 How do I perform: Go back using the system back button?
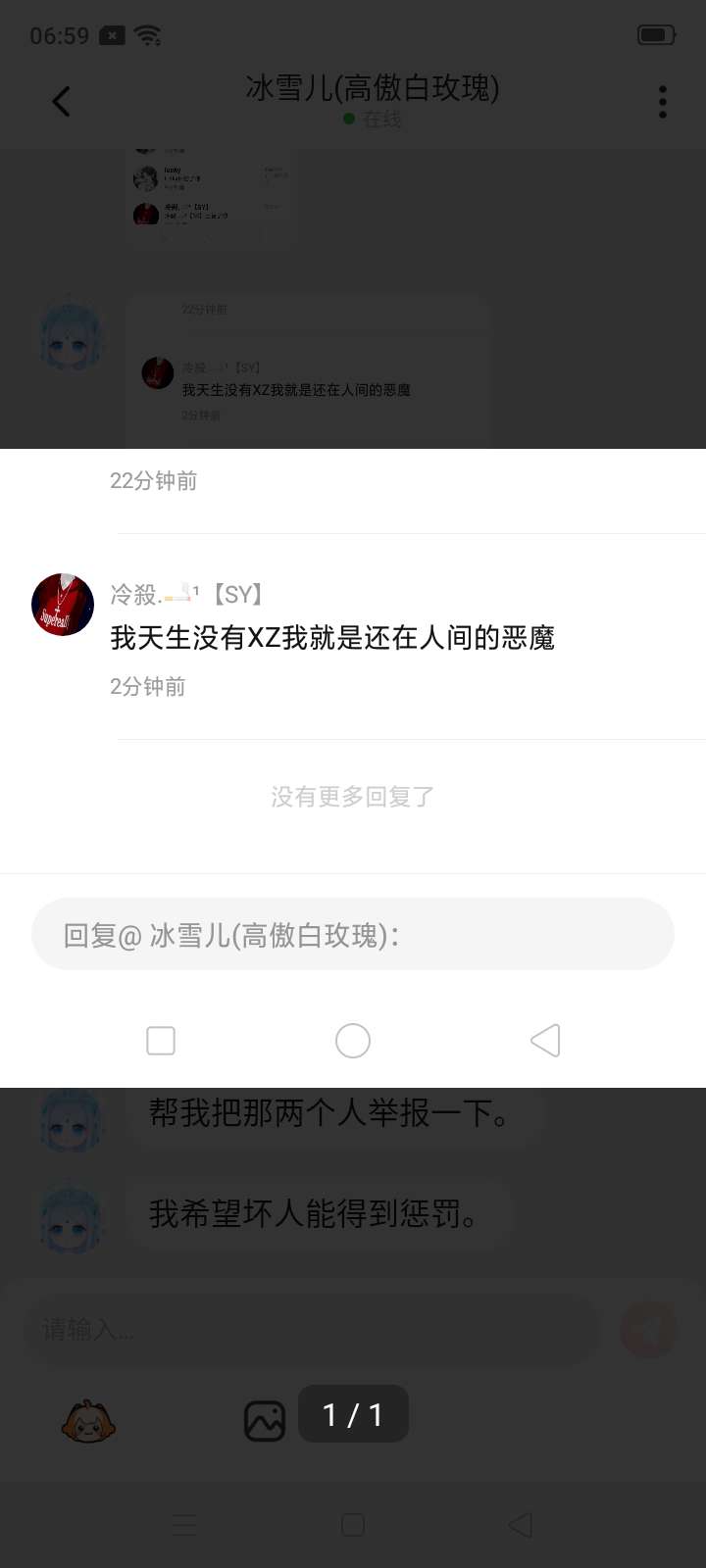(521, 1525)
